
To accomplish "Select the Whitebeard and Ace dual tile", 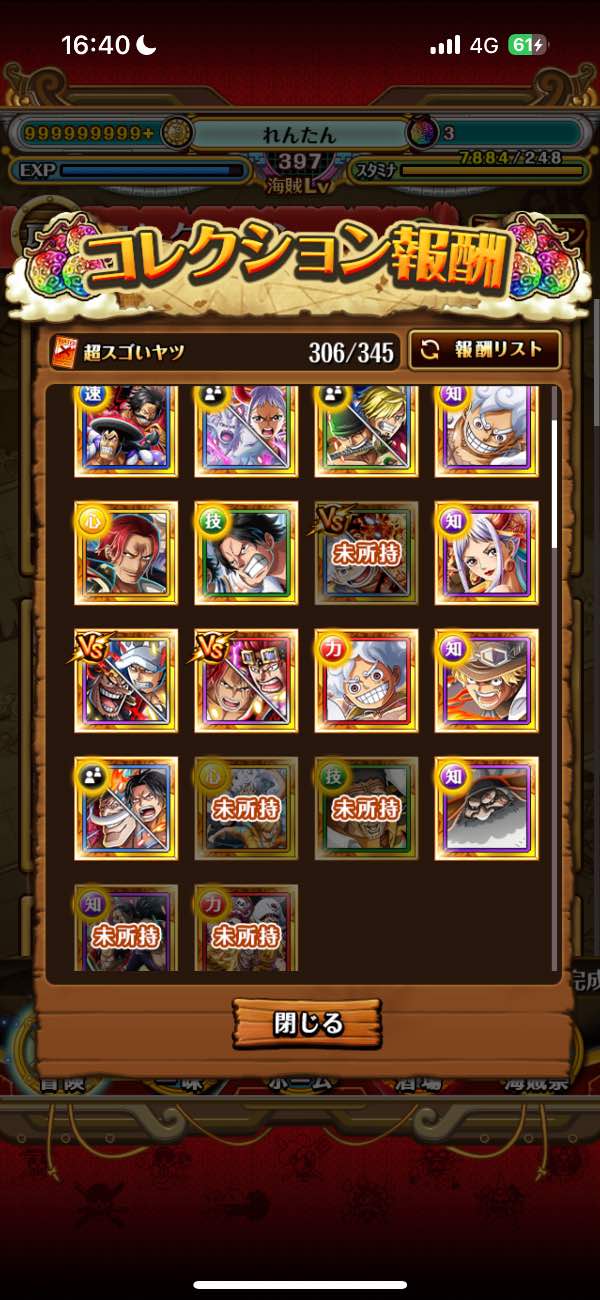I will click(x=126, y=808).
